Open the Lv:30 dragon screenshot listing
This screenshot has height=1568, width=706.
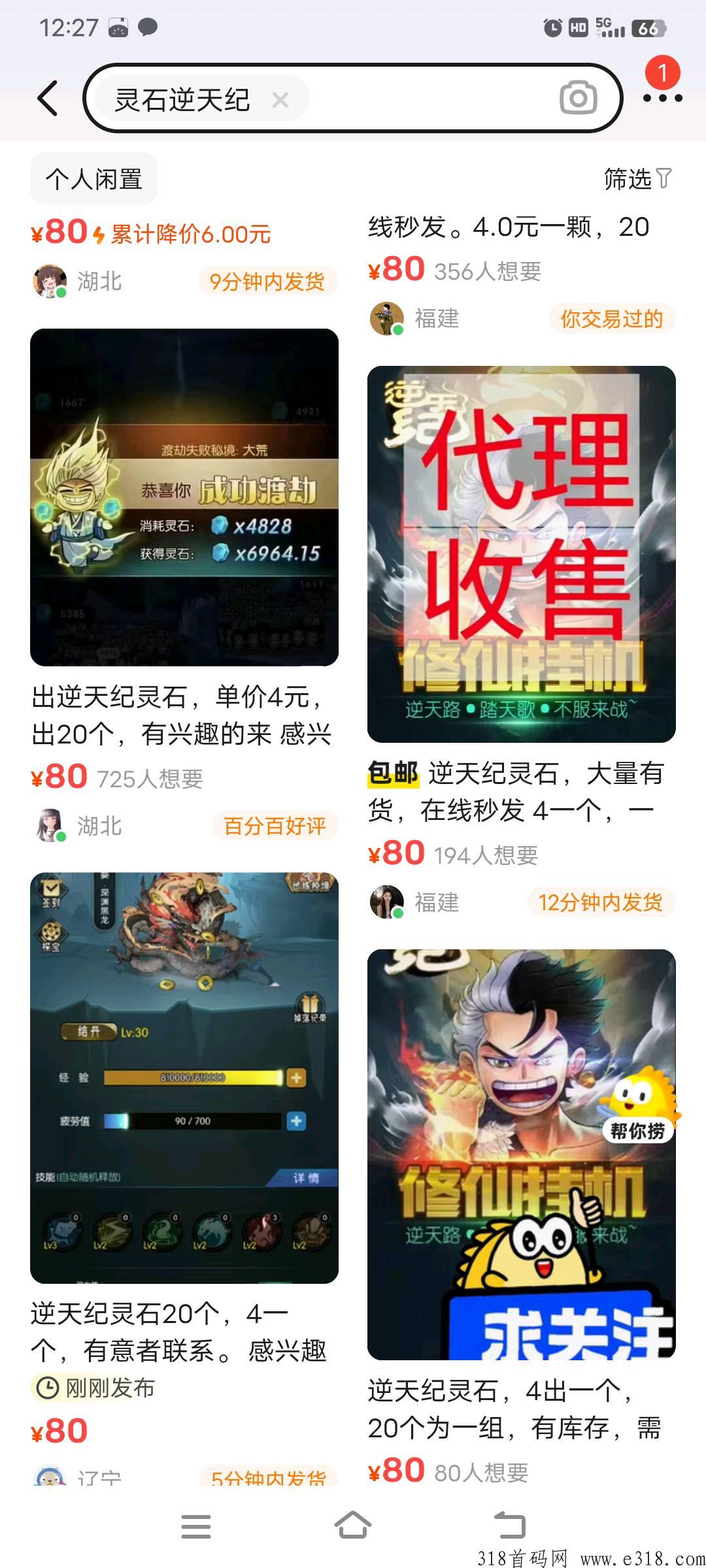tap(184, 1078)
